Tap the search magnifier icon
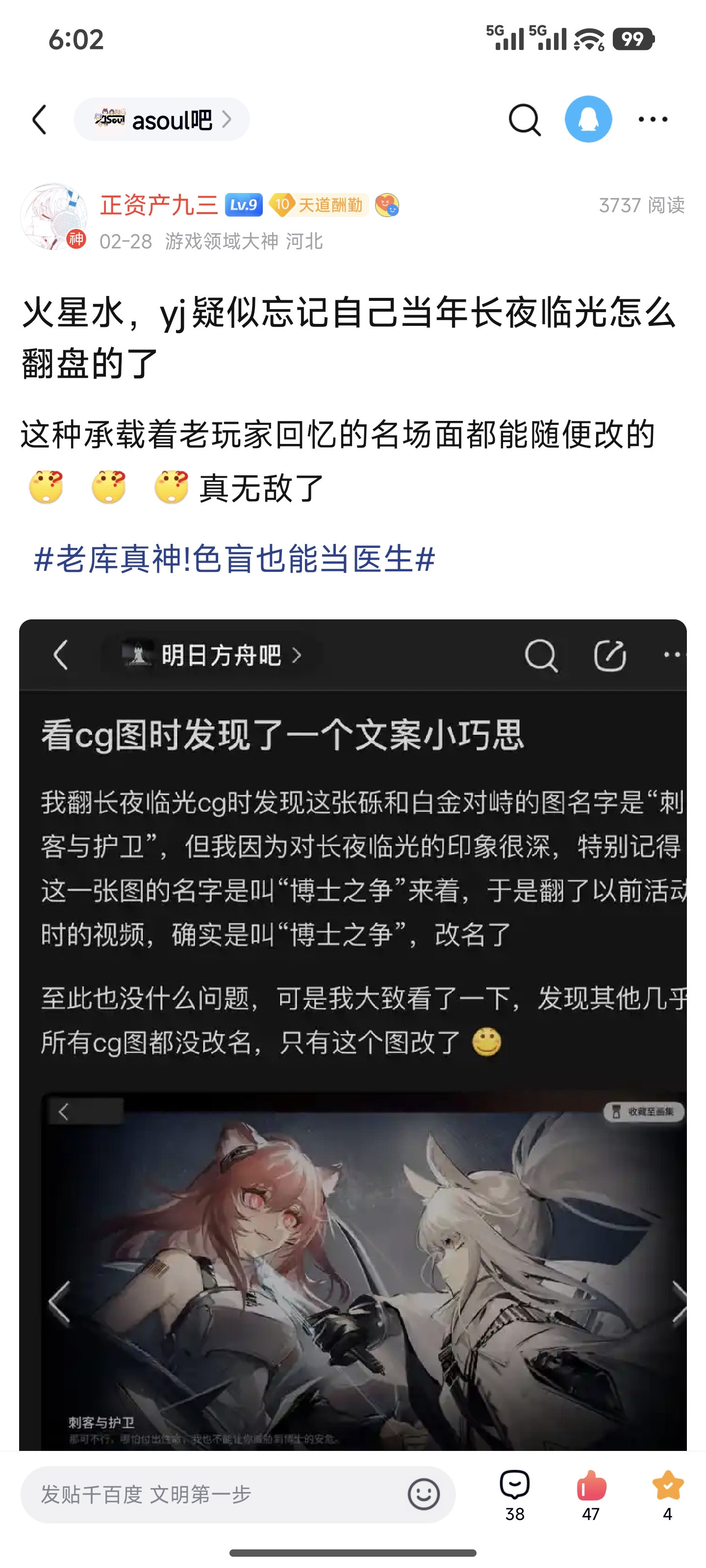This screenshot has width=706, height=1568. pyautogui.click(x=525, y=119)
